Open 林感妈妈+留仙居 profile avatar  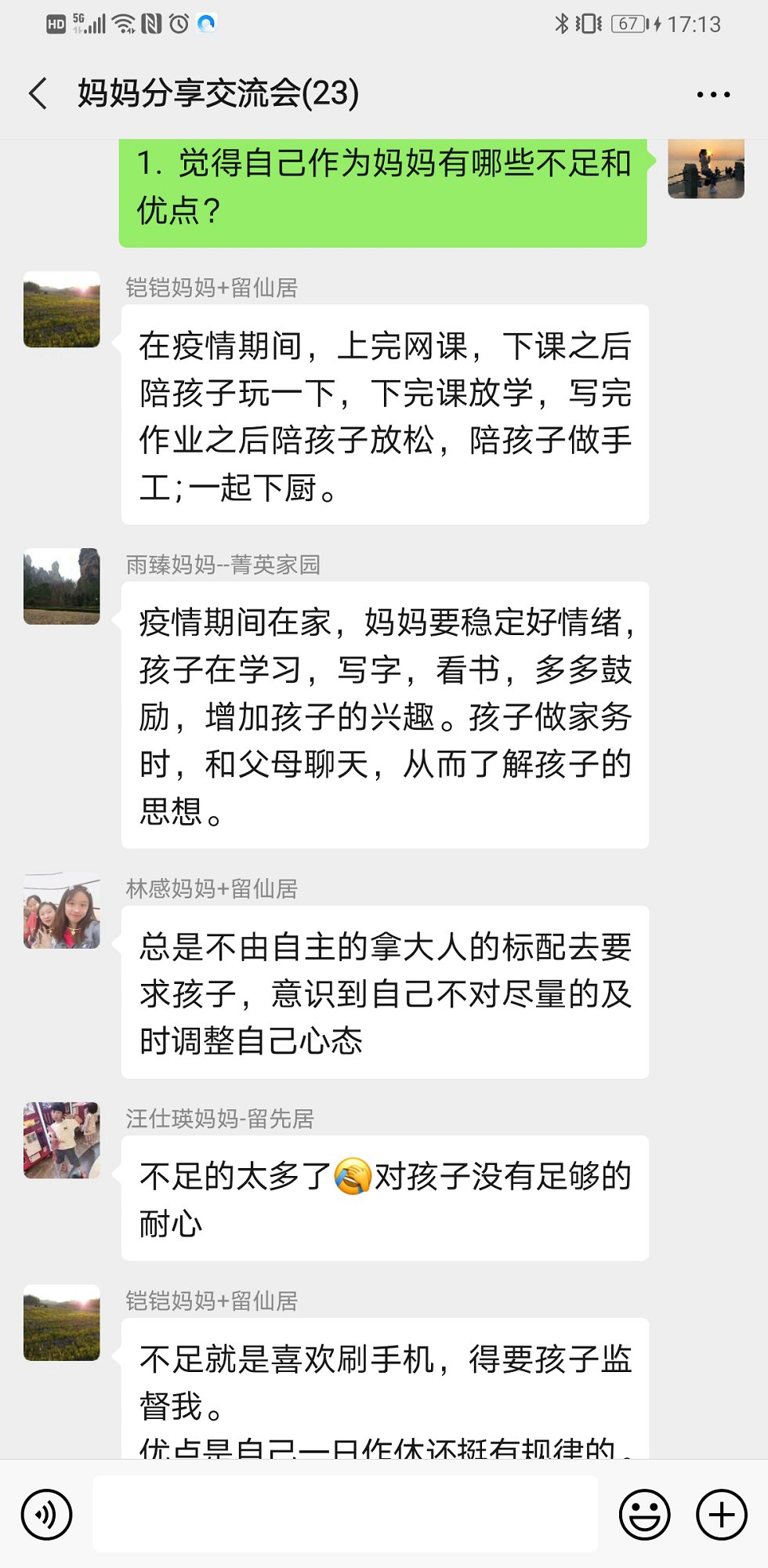tap(62, 910)
